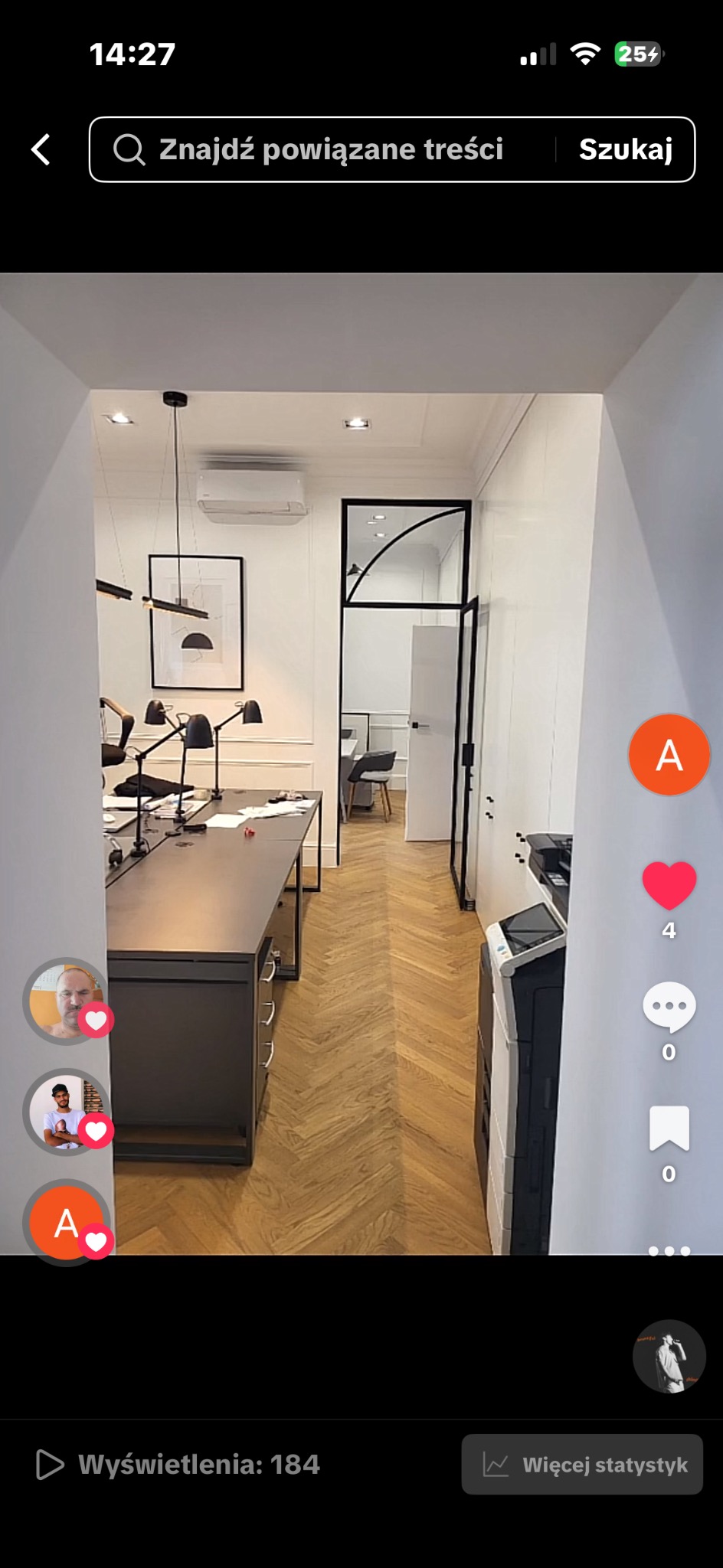This screenshot has width=723, height=1568.
Task: View the liker with crossed arms
Action: tap(67, 1112)
